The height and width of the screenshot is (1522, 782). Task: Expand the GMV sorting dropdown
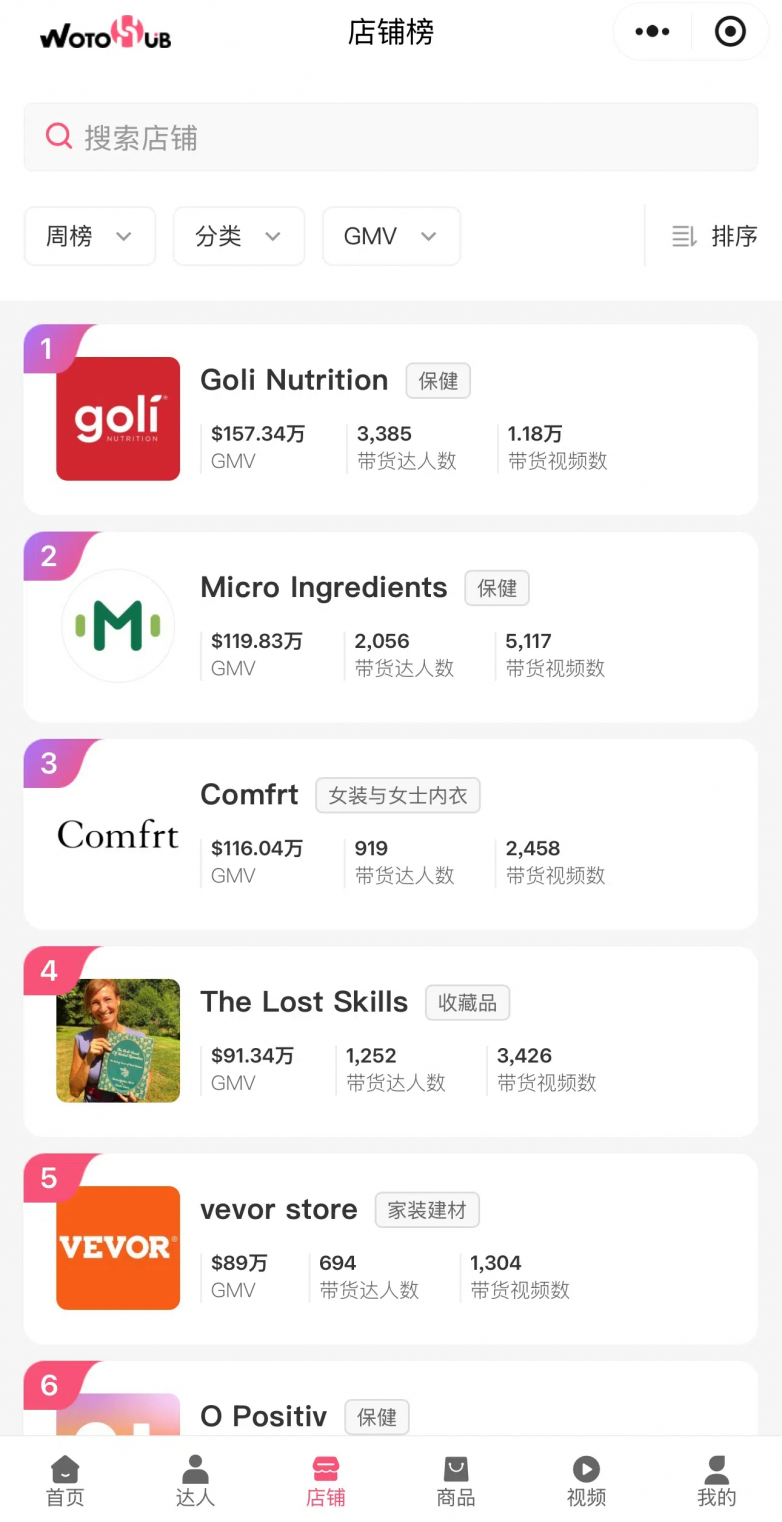click(x=391, y=236)
